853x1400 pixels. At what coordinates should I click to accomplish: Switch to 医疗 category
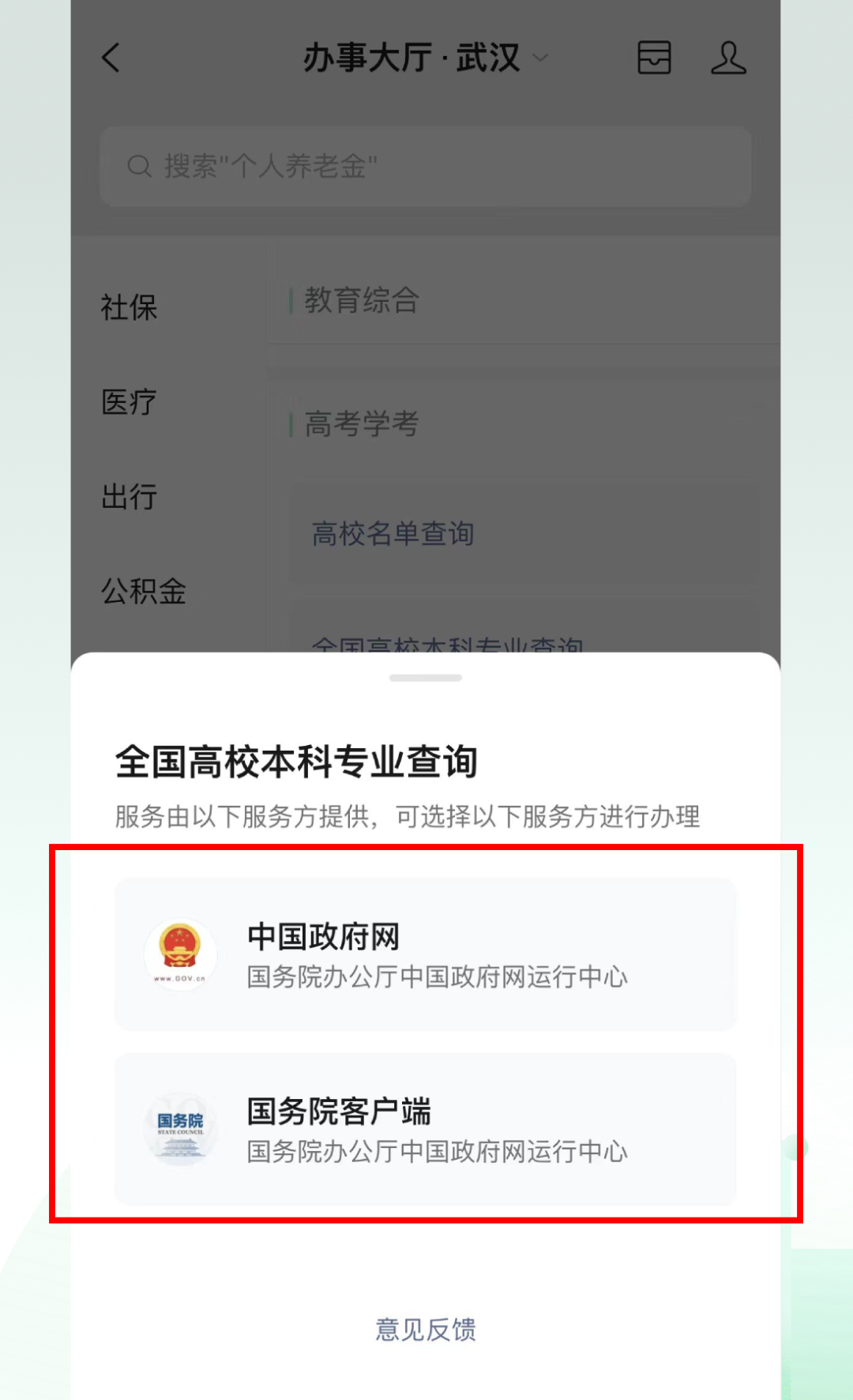click(x=129, y=402)
